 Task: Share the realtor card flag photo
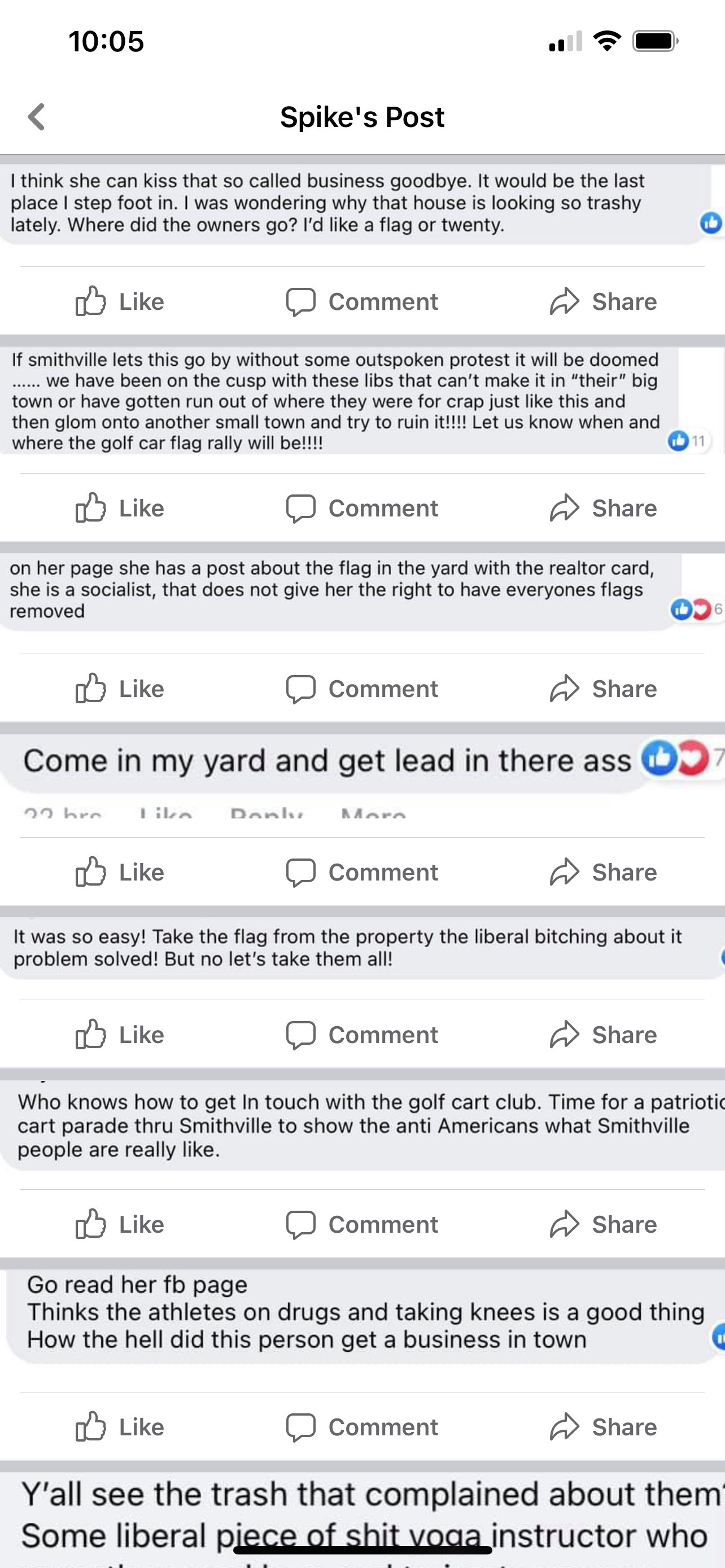tap(603, 689)
